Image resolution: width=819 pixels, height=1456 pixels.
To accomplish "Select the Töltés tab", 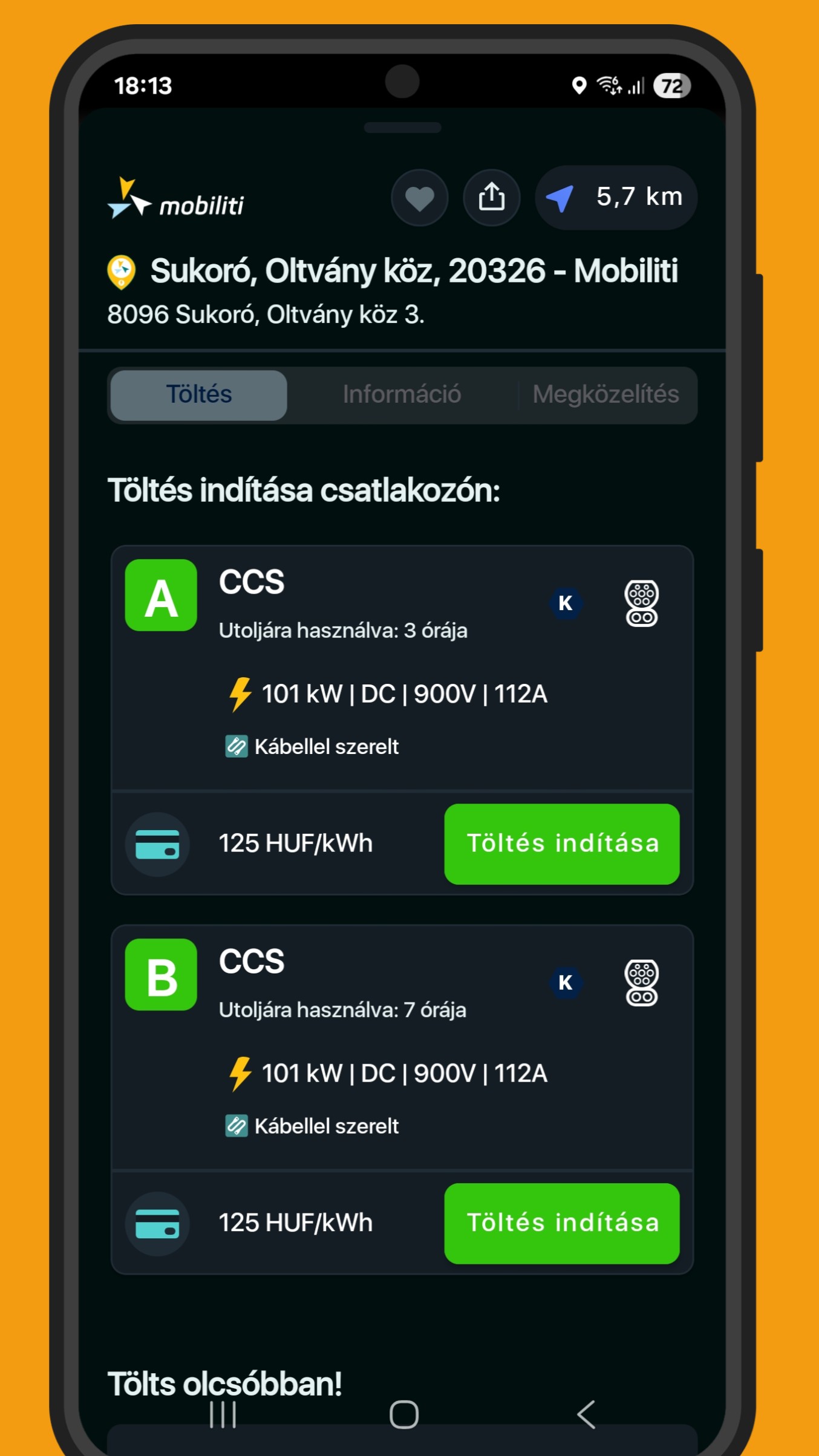I will pos(199,395).
